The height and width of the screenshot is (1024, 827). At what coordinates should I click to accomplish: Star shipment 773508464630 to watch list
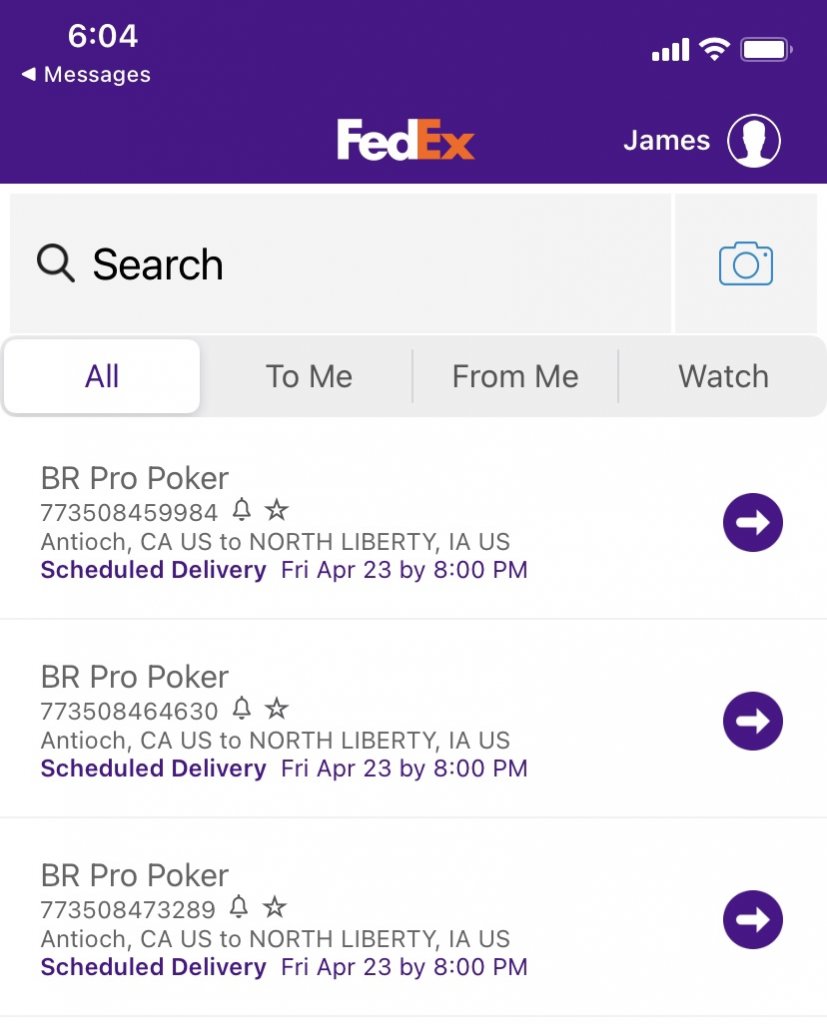[277, 709]
